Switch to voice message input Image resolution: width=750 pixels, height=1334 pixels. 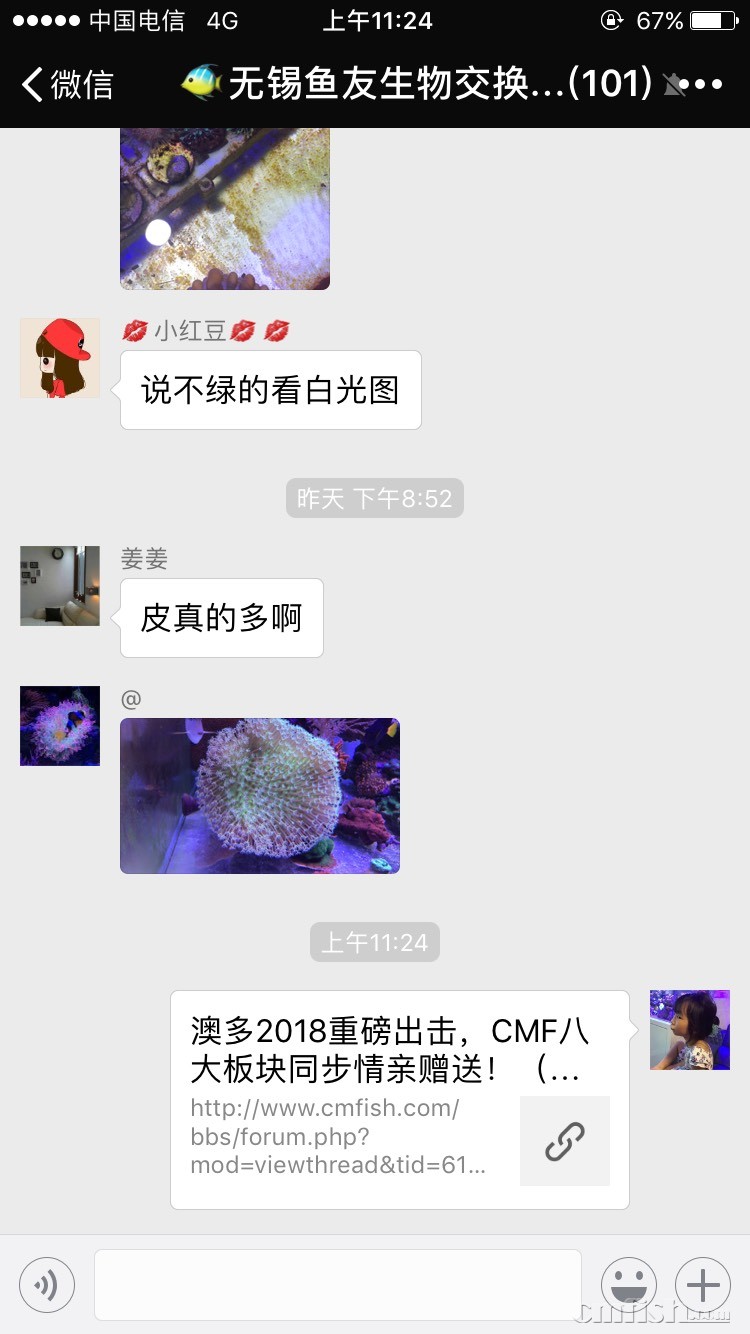click(x=47, y=1284)
